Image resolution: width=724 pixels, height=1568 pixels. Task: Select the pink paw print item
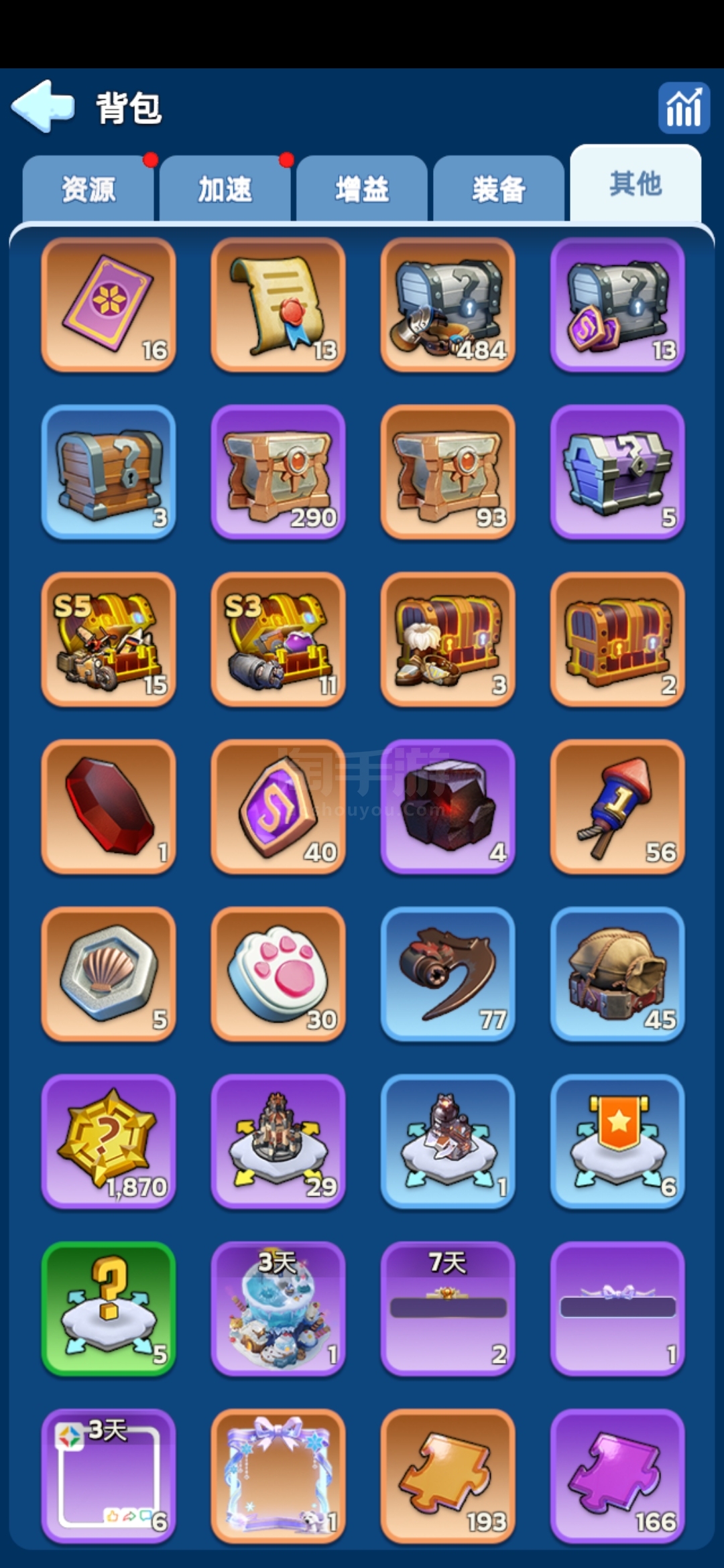(278, 974)
